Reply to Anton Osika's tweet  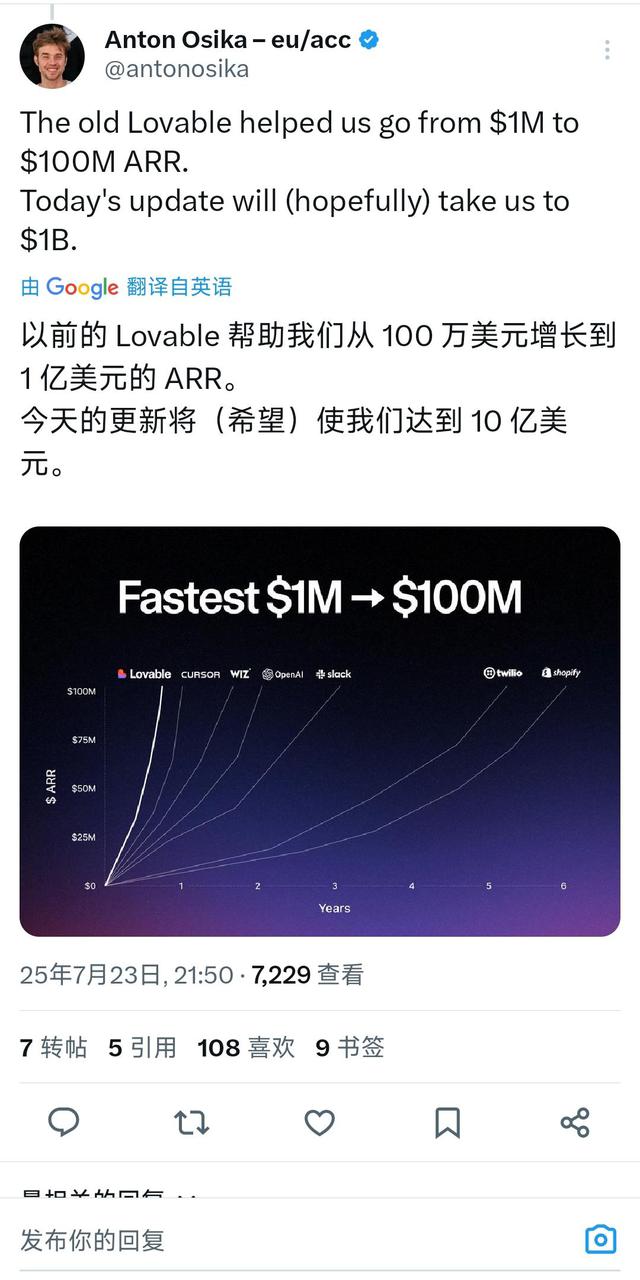[x=64, y=1122]
